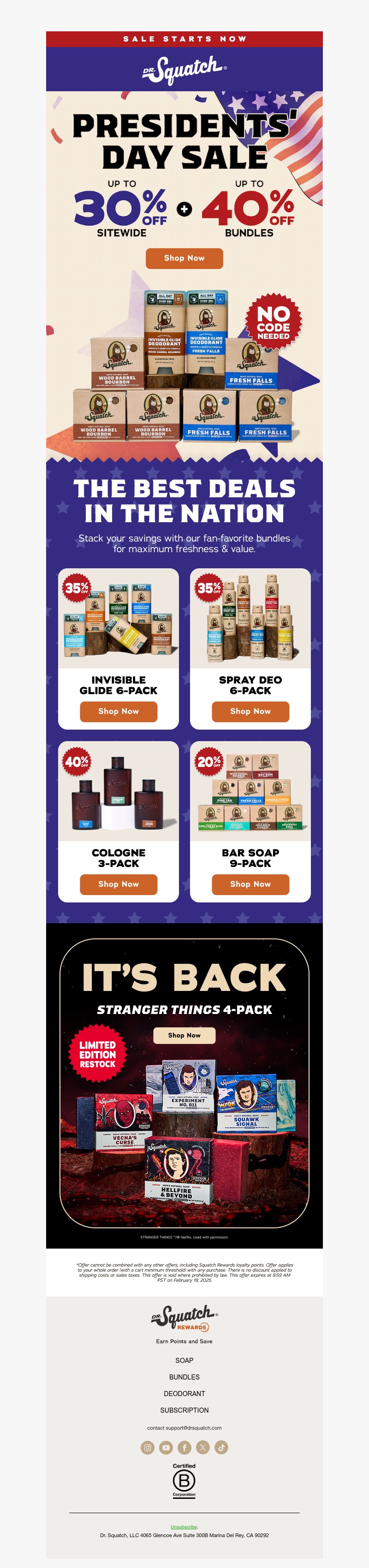Open the BUNDLES footer link
Screen dimensions: 369x1568
click(184, 1377)
